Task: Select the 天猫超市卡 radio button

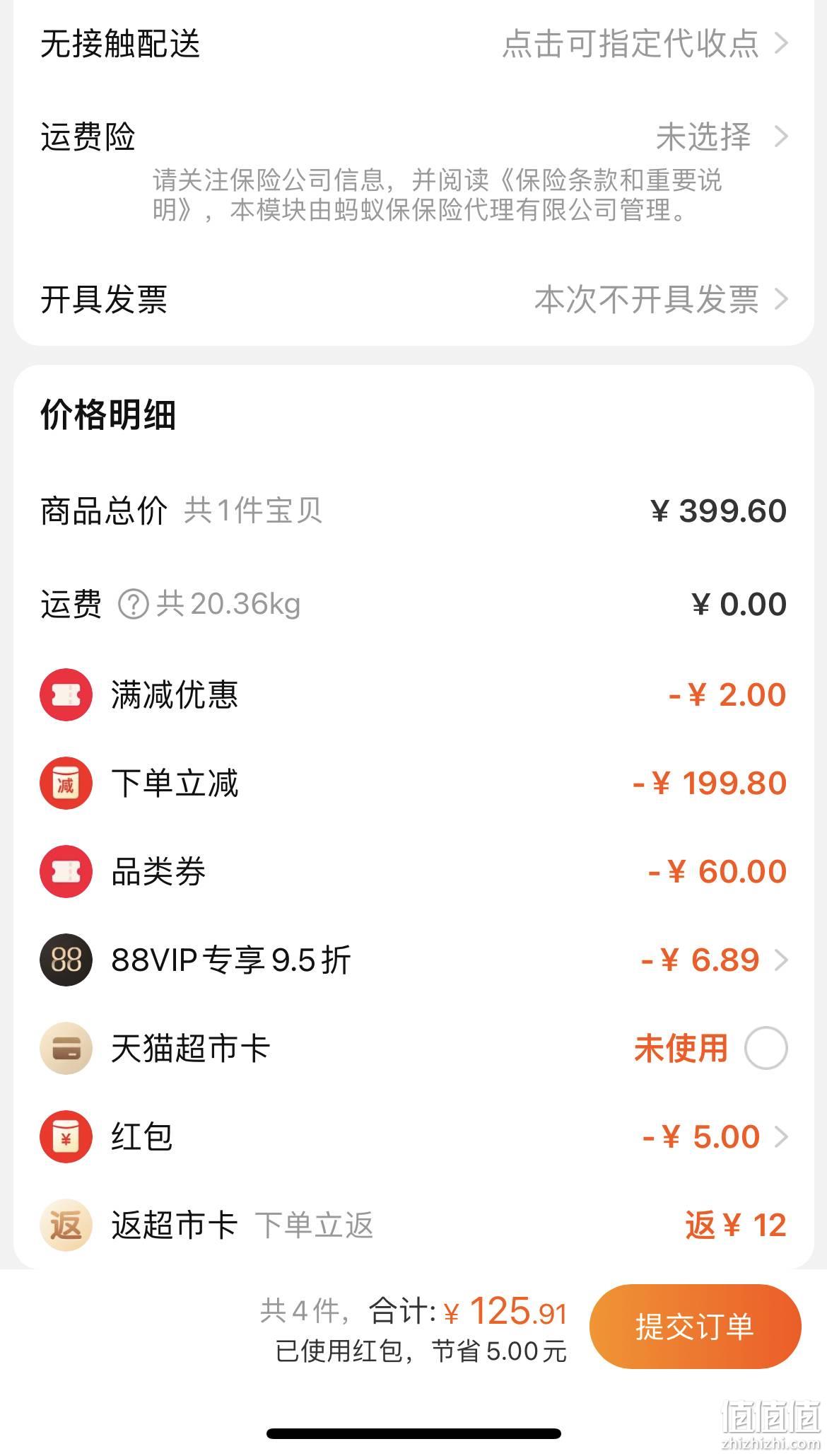Action: [766, 1048]
